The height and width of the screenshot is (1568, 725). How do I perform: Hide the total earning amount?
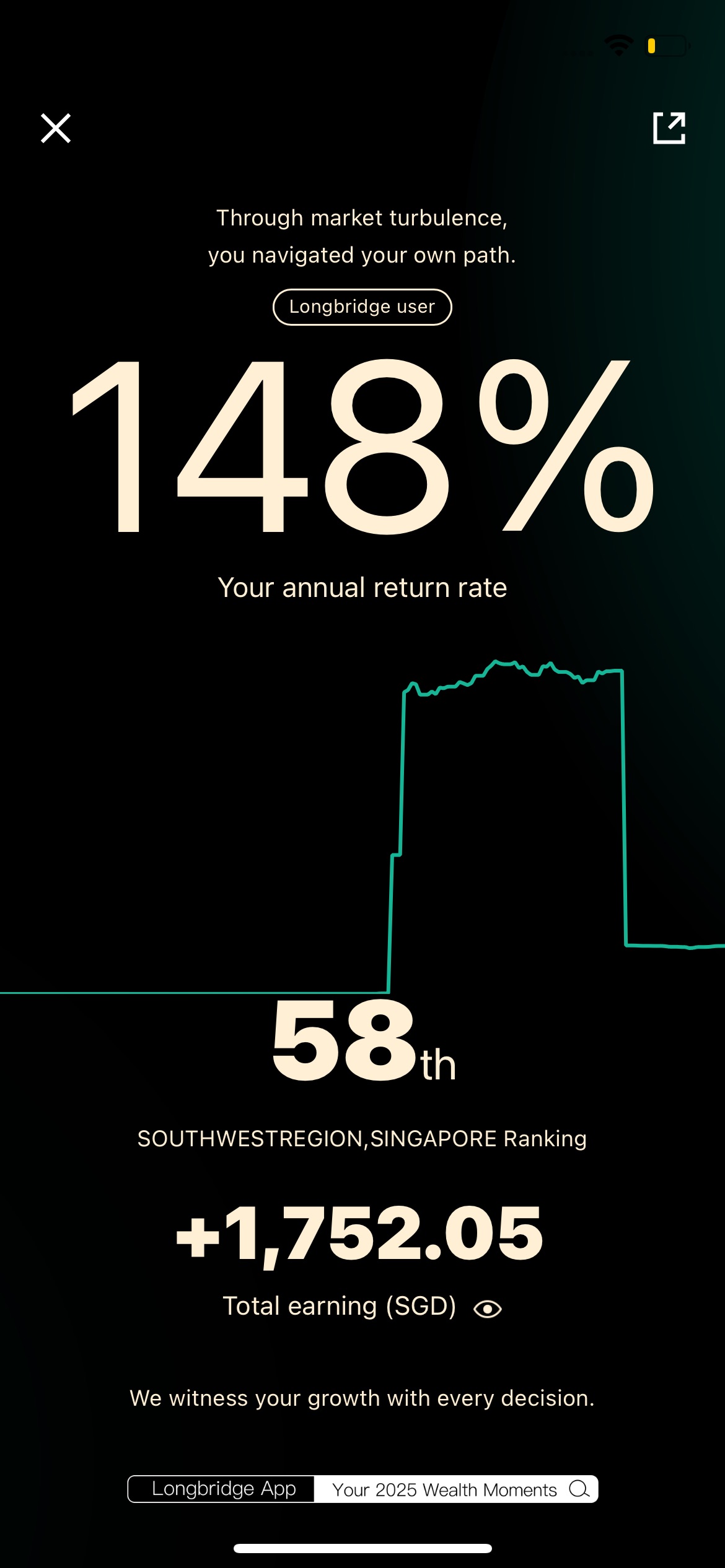[487, 1309]
